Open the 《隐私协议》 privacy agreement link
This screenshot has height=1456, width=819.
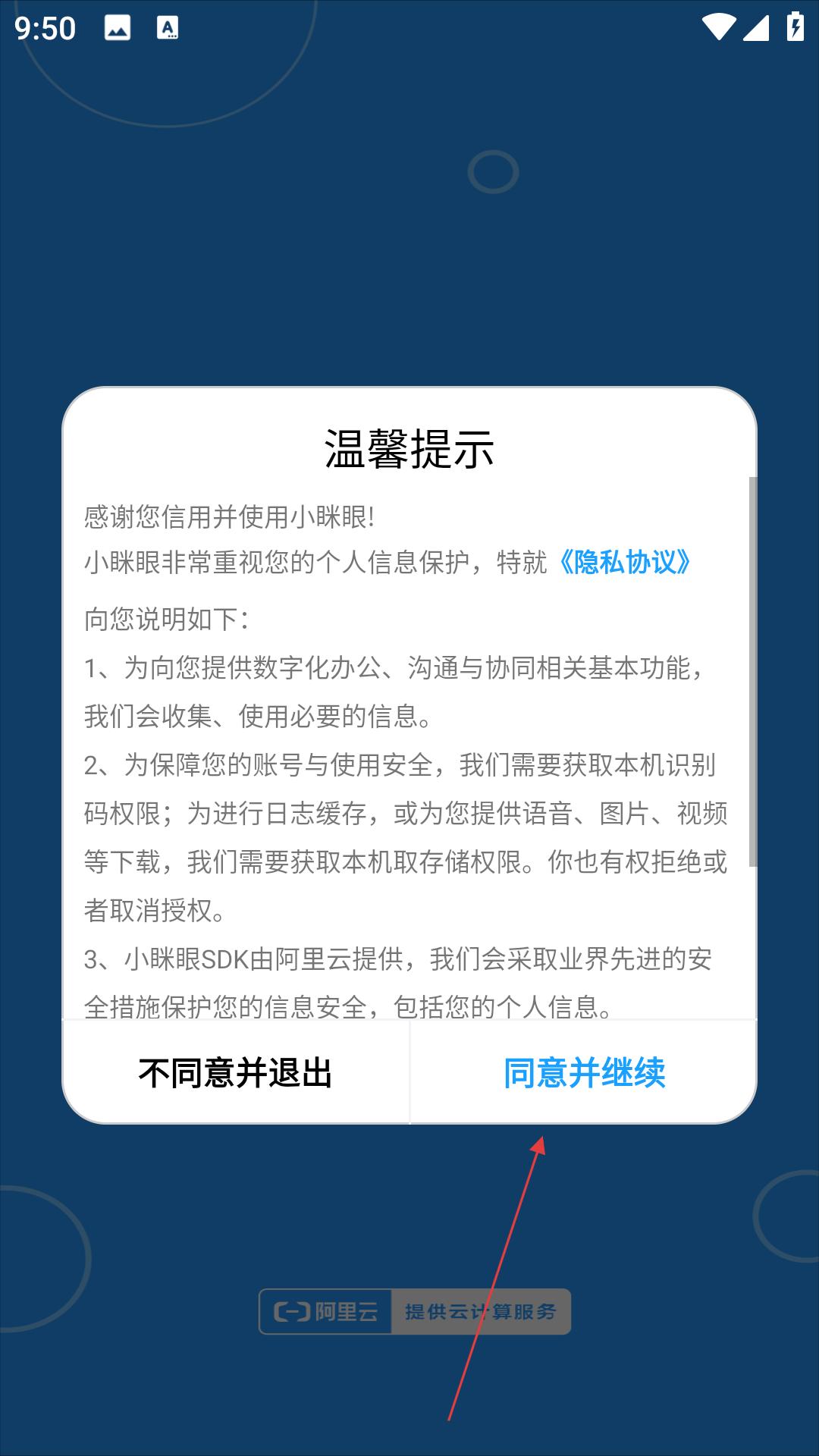[624, 563]
